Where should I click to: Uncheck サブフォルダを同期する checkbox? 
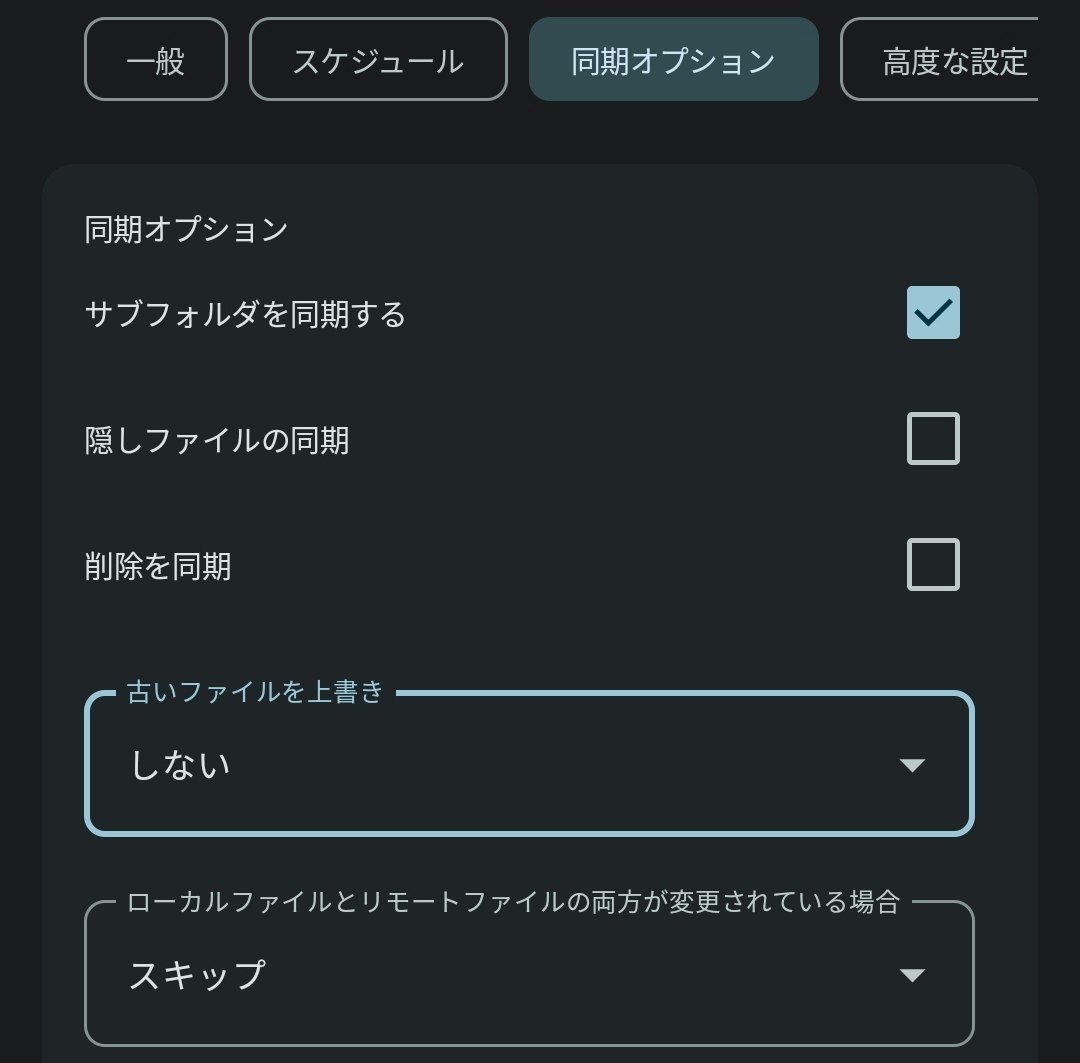point(932,313)
